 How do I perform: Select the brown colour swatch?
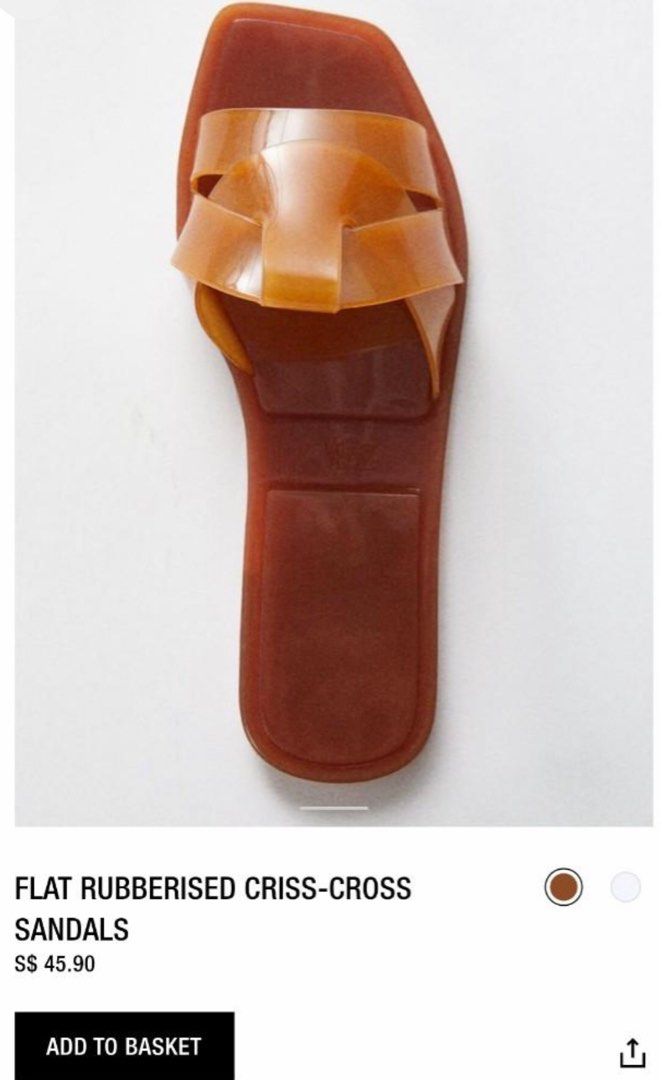pos(564,887)
